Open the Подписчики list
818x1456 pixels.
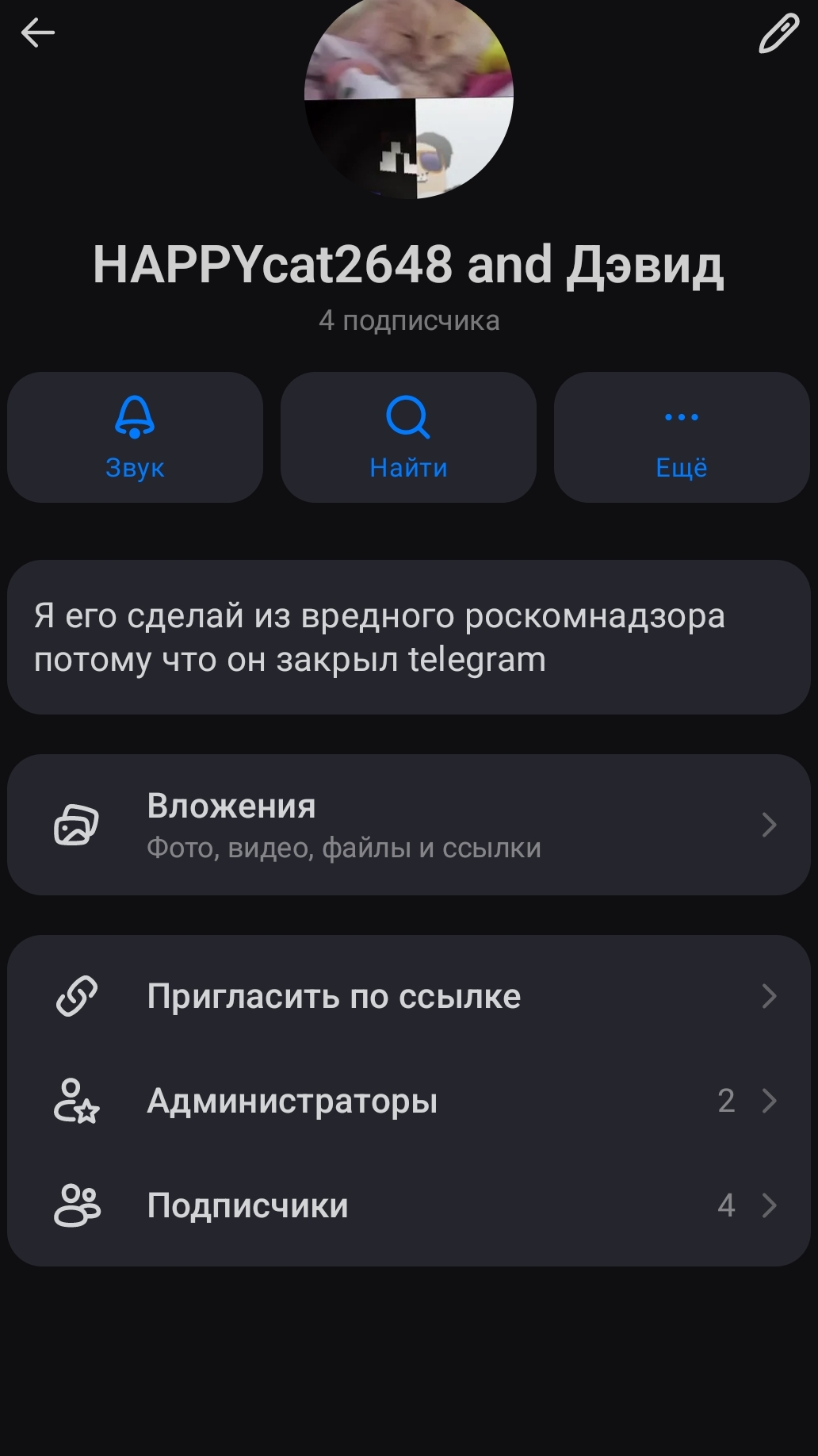click(409, 1205)
